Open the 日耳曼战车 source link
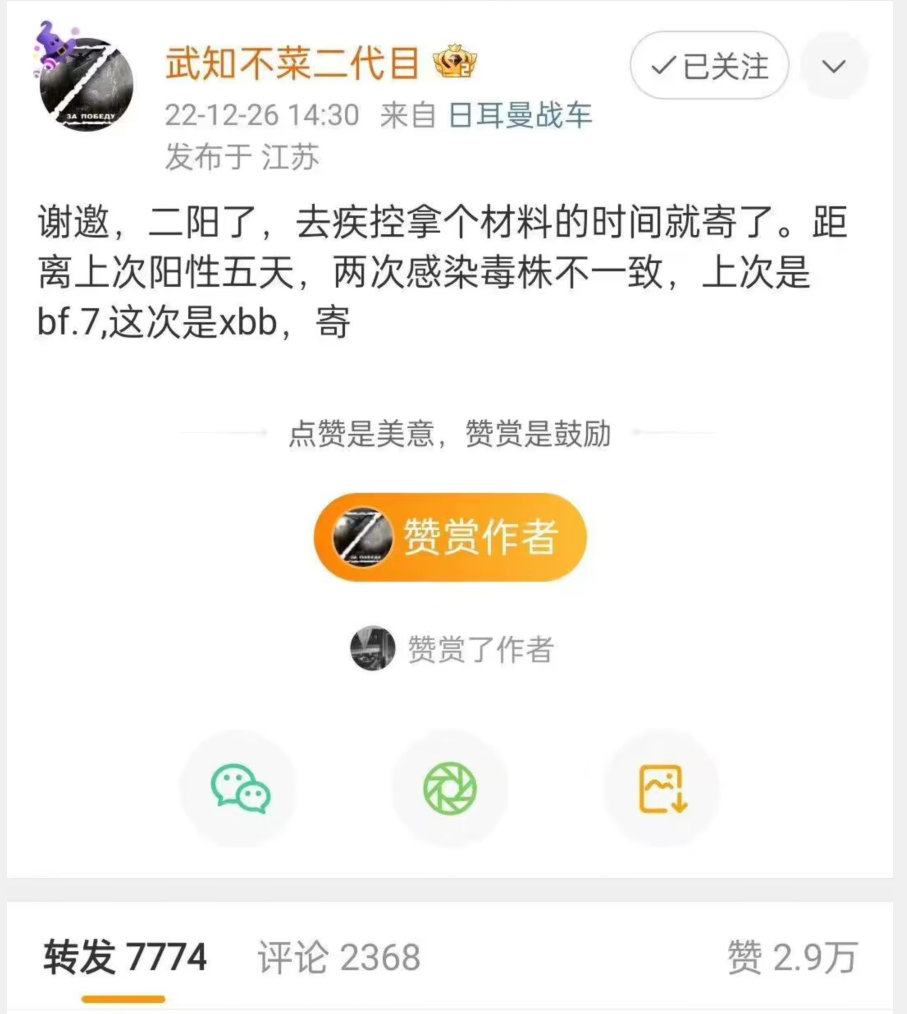The width and height of the screenshot is (907, 1014). [x=520, y=115]
